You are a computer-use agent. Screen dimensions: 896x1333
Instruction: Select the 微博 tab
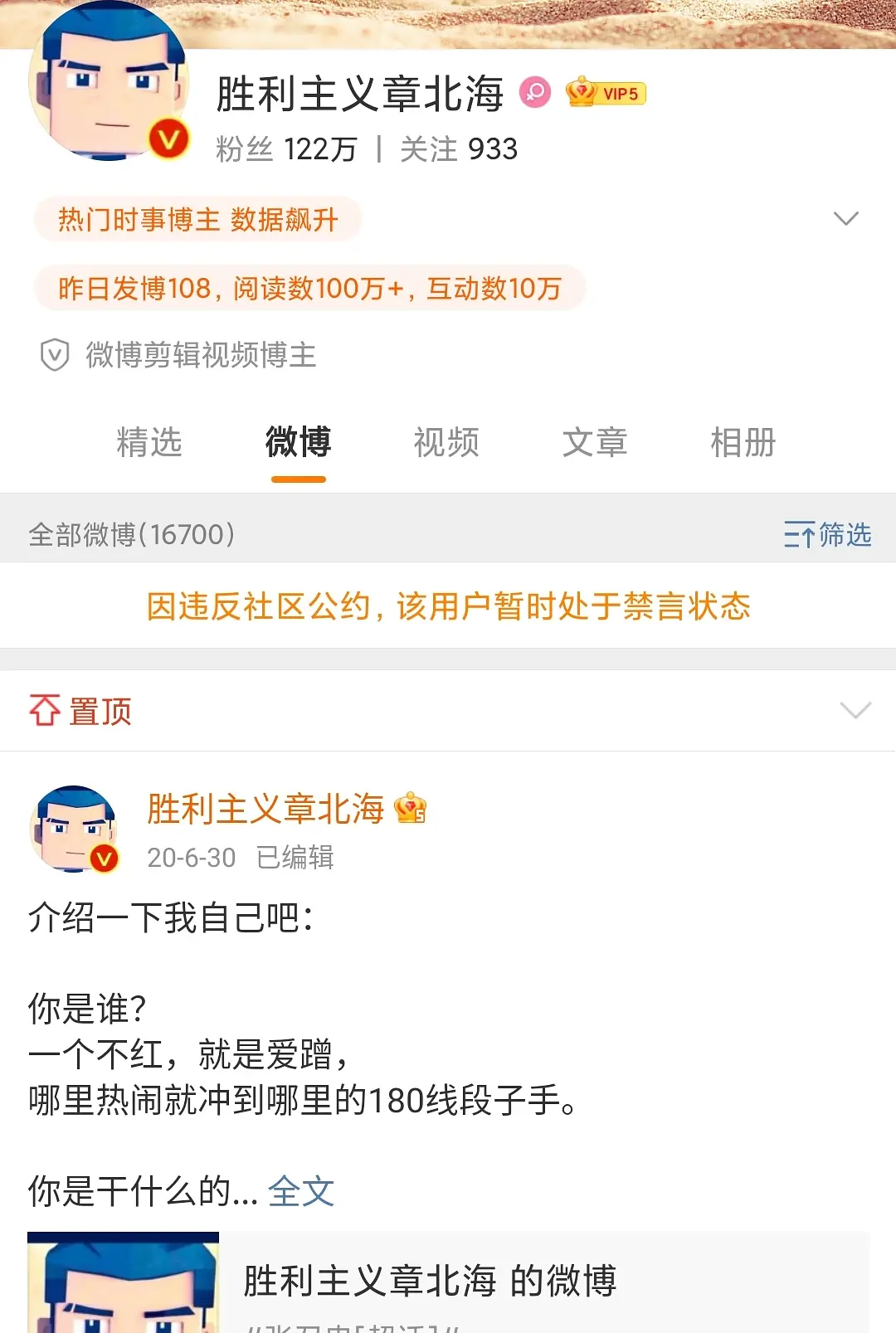[x=298, y=442]
